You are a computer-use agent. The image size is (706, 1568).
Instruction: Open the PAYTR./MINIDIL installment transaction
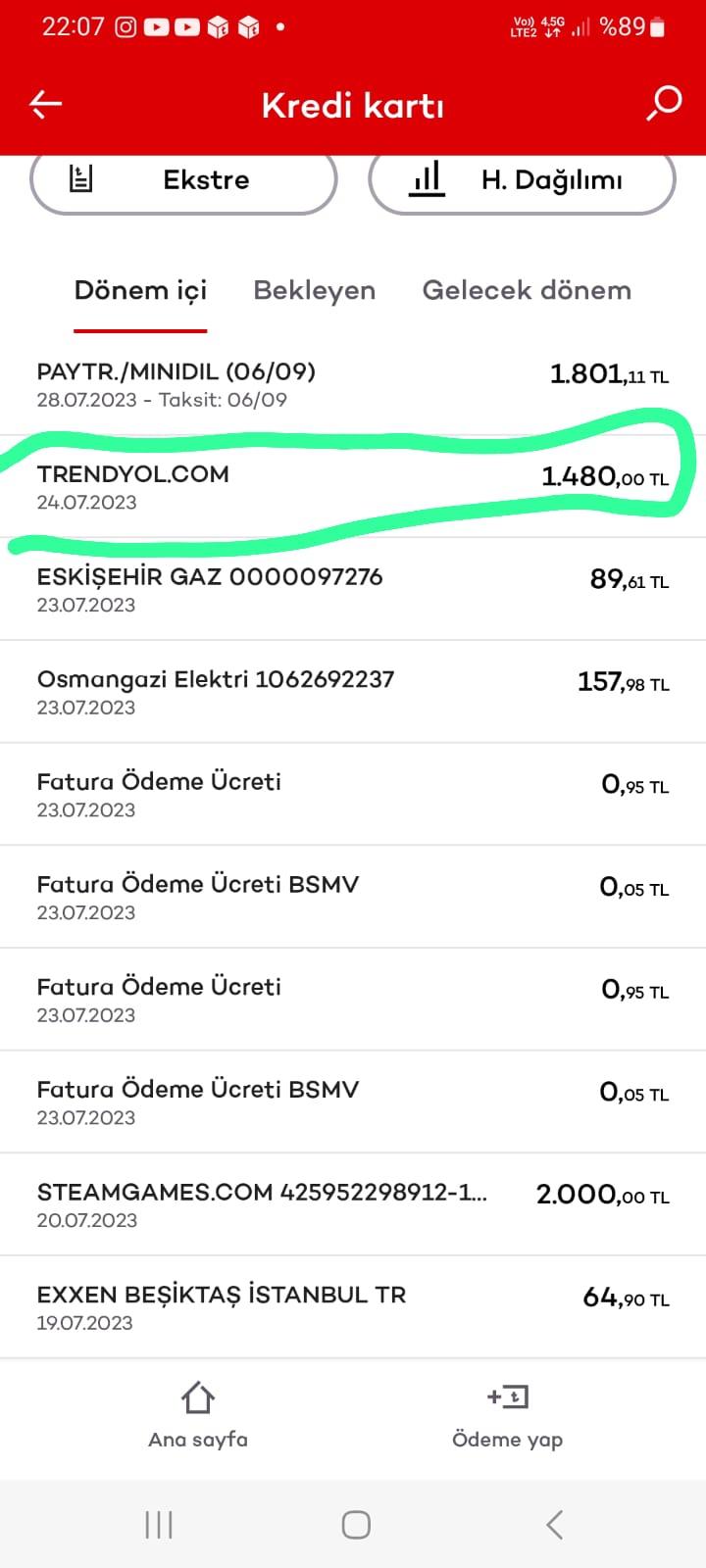tap(353, 383)
